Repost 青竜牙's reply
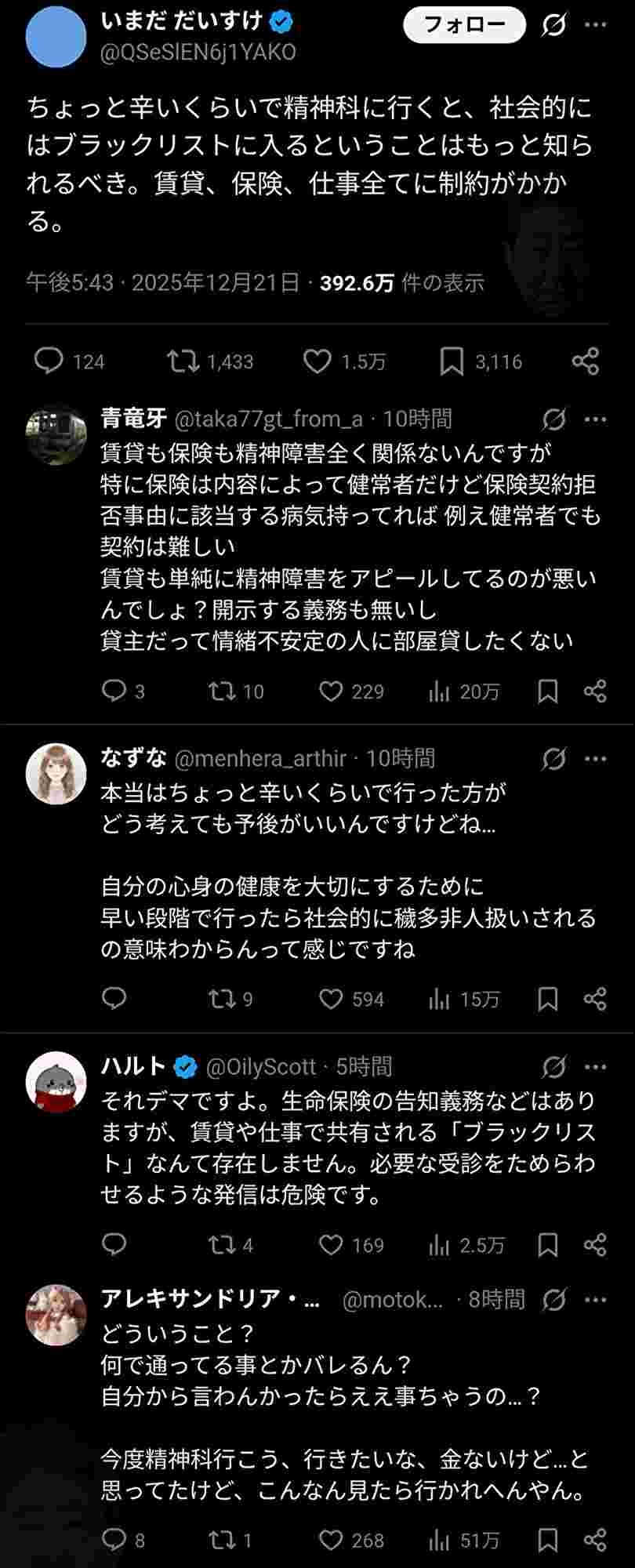 tap(222, 691)
